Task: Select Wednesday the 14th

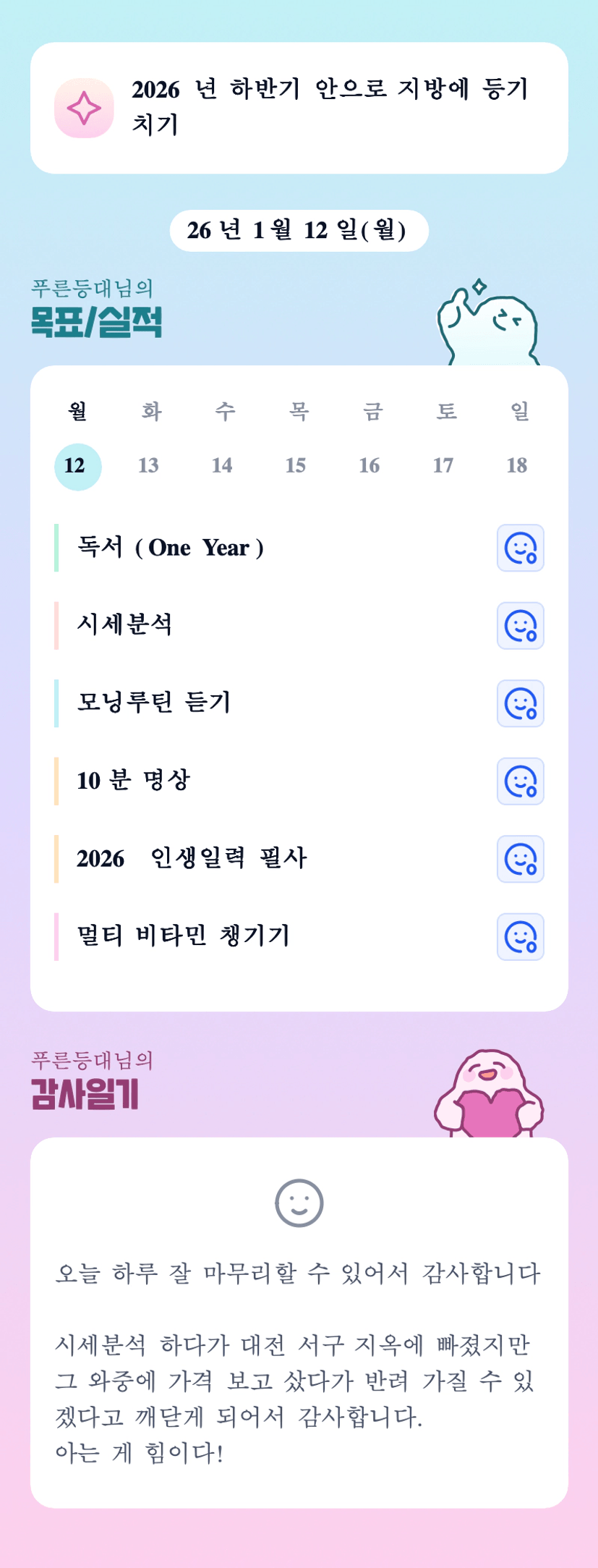Action: point(222,466)
